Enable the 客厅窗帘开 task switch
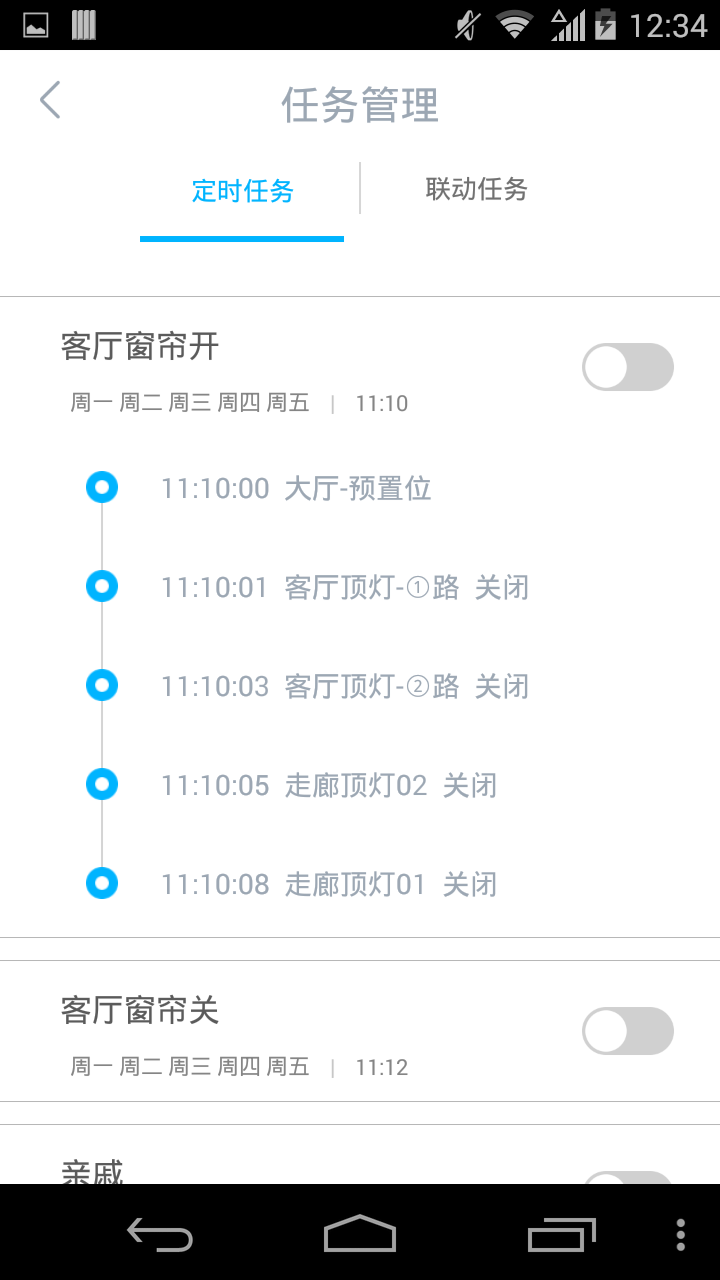Viewport: 720px width, 1280px height. [628, 367]
